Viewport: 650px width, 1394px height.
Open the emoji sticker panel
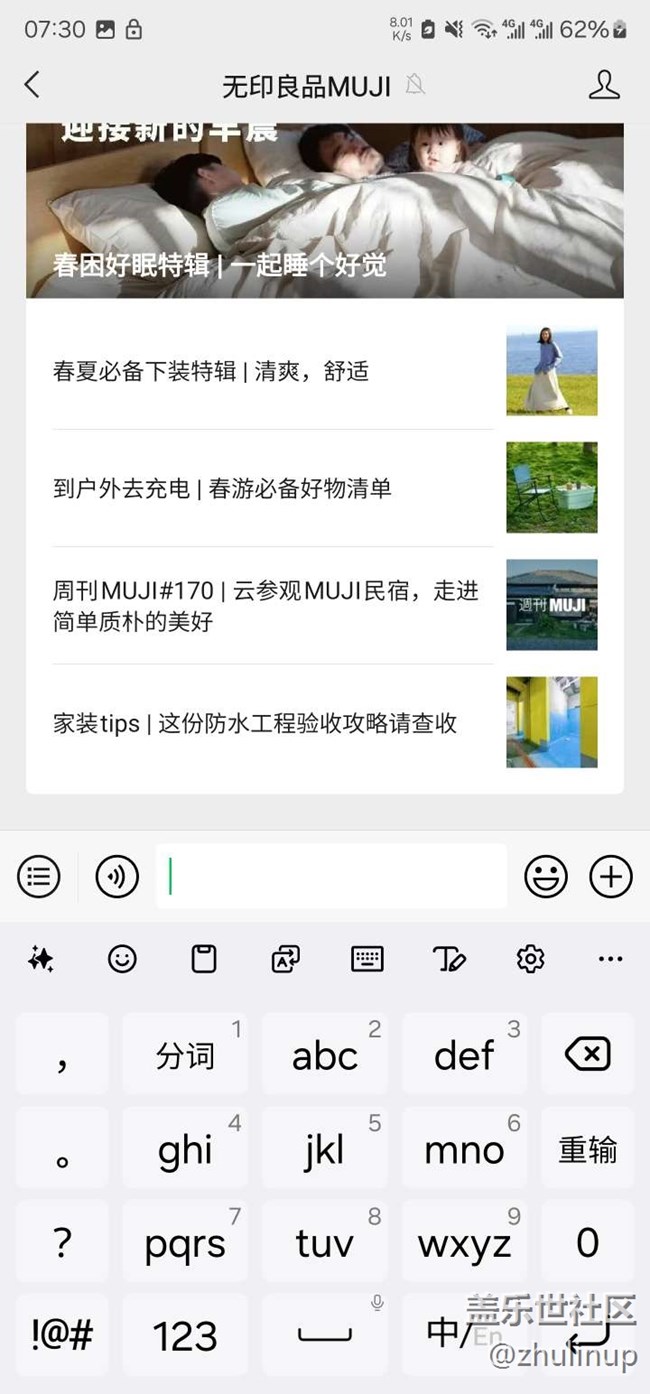point(546,877)
